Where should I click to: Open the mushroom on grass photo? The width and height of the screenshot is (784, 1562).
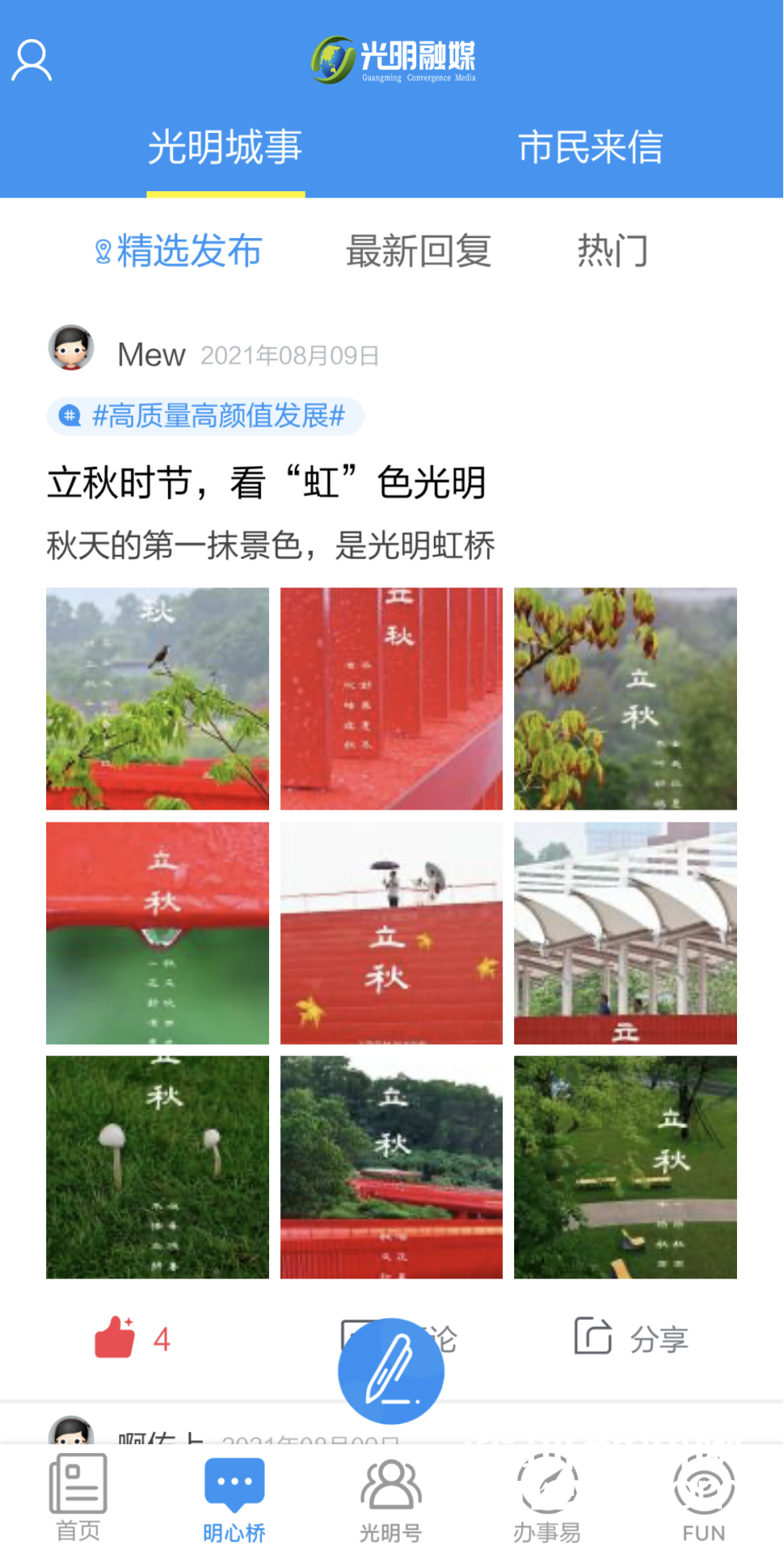click(158, 1166)
